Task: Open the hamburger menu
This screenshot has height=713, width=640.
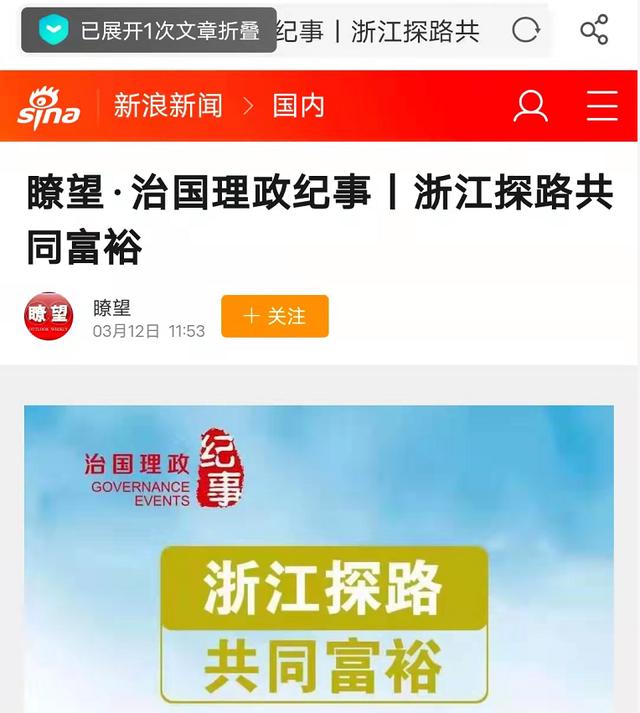Action: coord(602,106)
